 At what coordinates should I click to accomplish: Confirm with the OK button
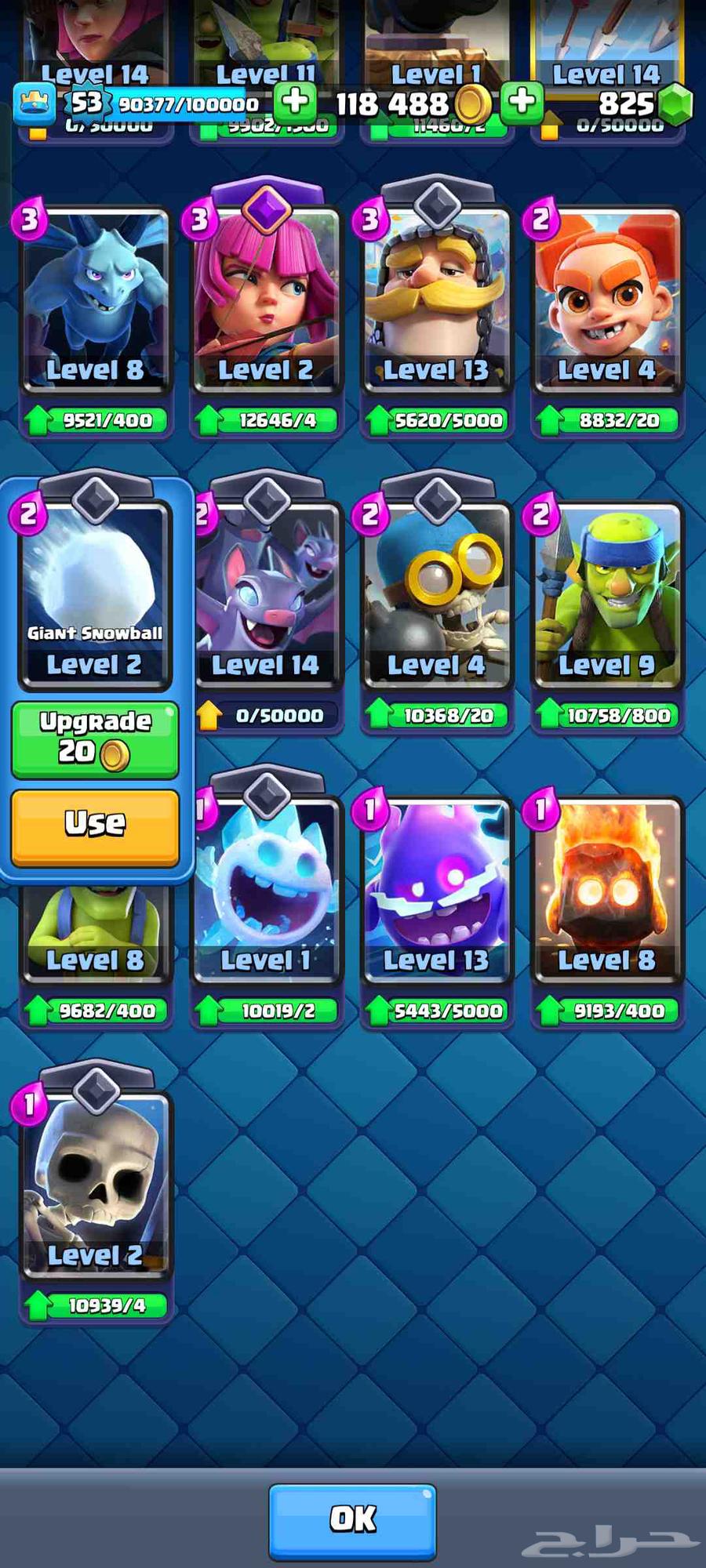352,1519
